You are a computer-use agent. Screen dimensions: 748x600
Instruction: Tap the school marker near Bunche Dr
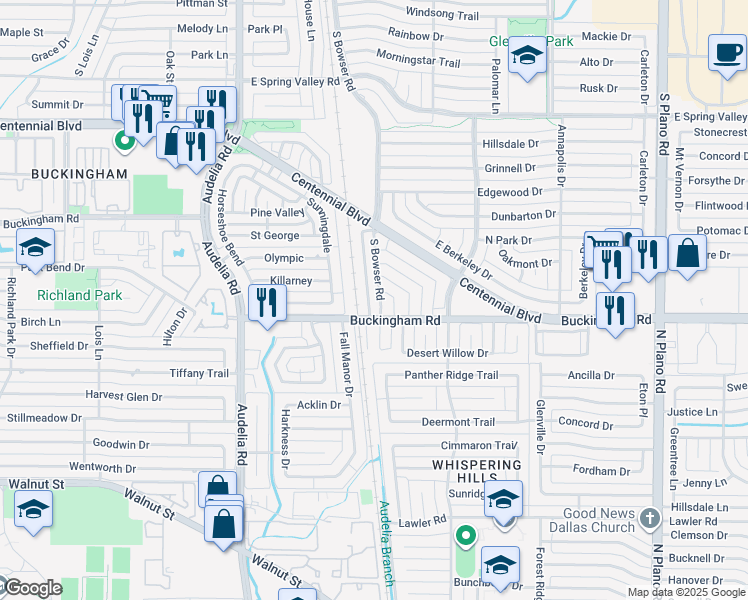(500, 569)
